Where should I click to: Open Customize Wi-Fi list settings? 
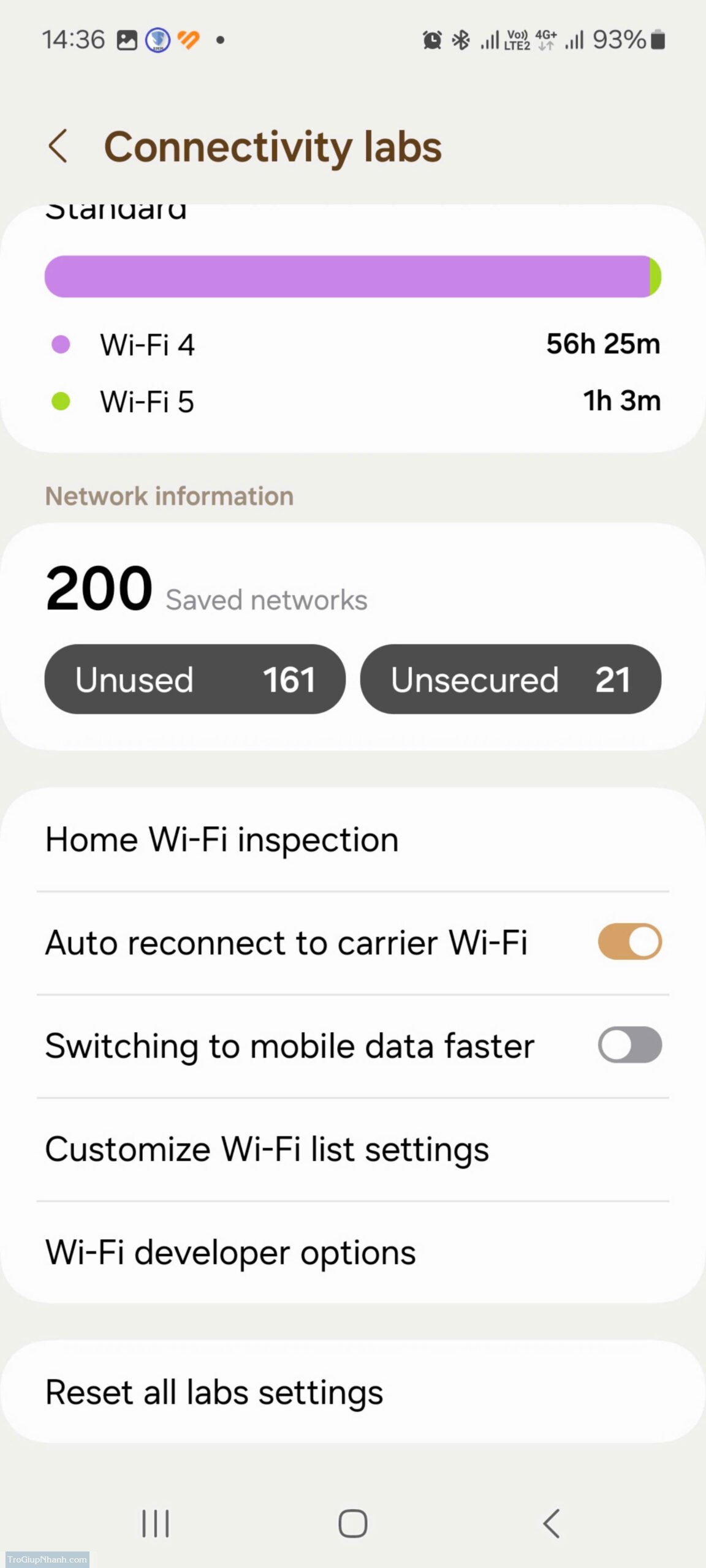pos(352,1149)
